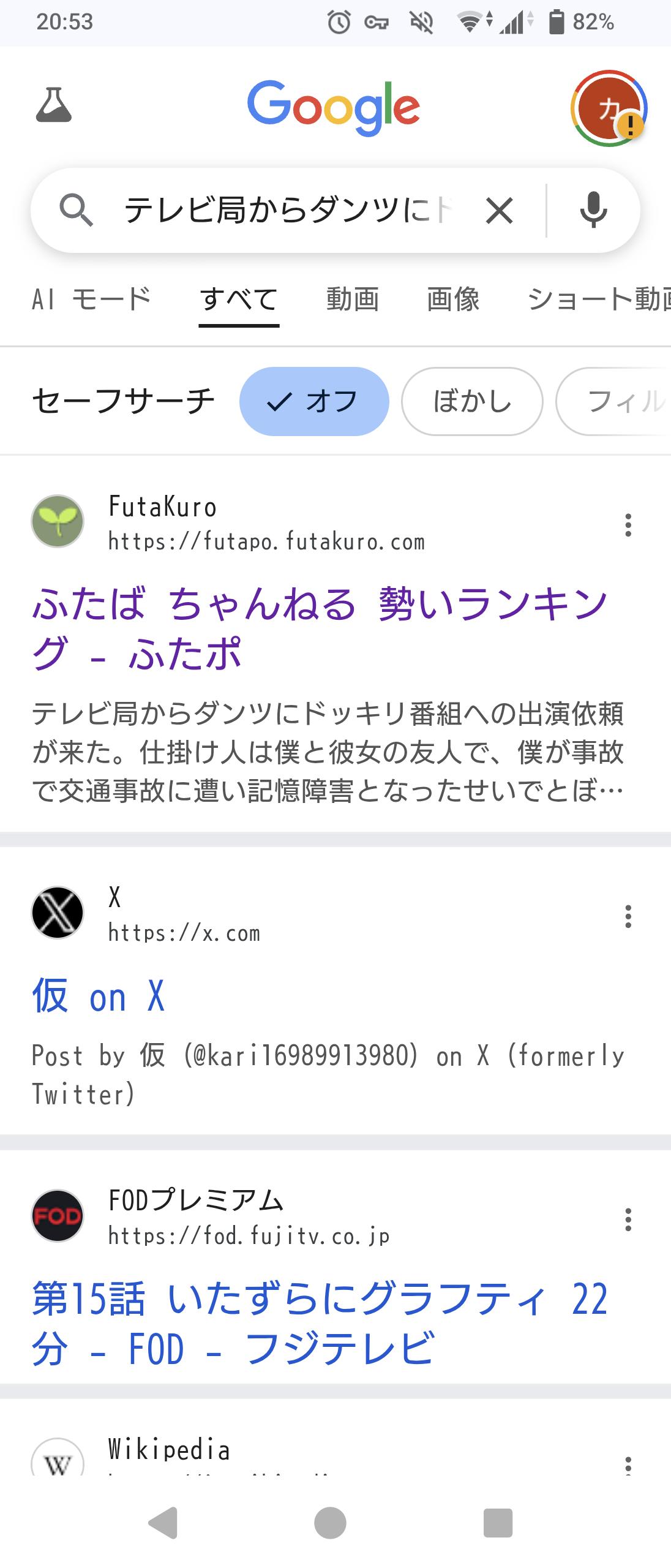Switch to the ショート動画 tab

598,300
